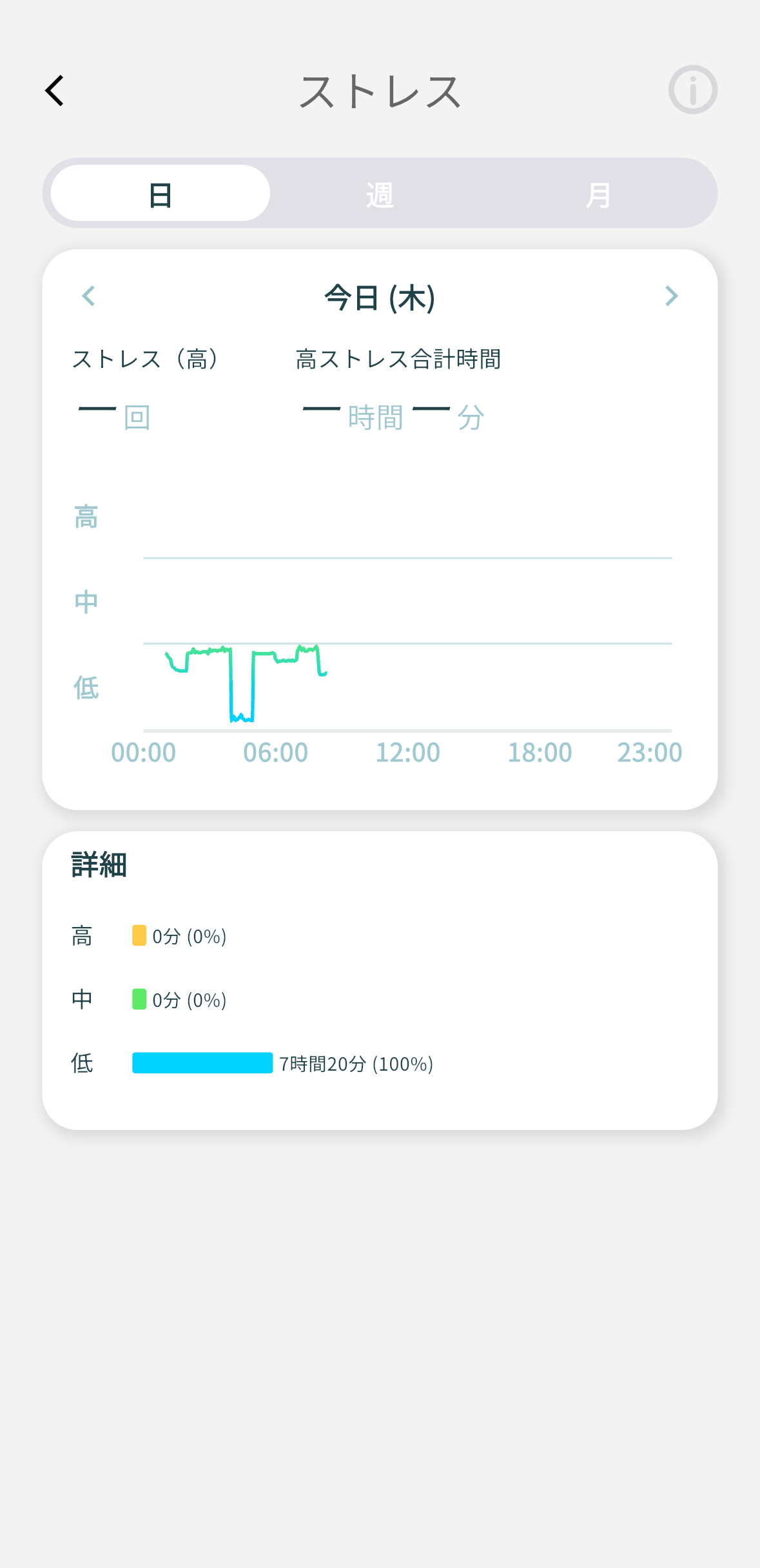Select the 日 (day) tab
Image resolution: width=760 pixels, height=1568 pixels.
[x=161, y=193]
